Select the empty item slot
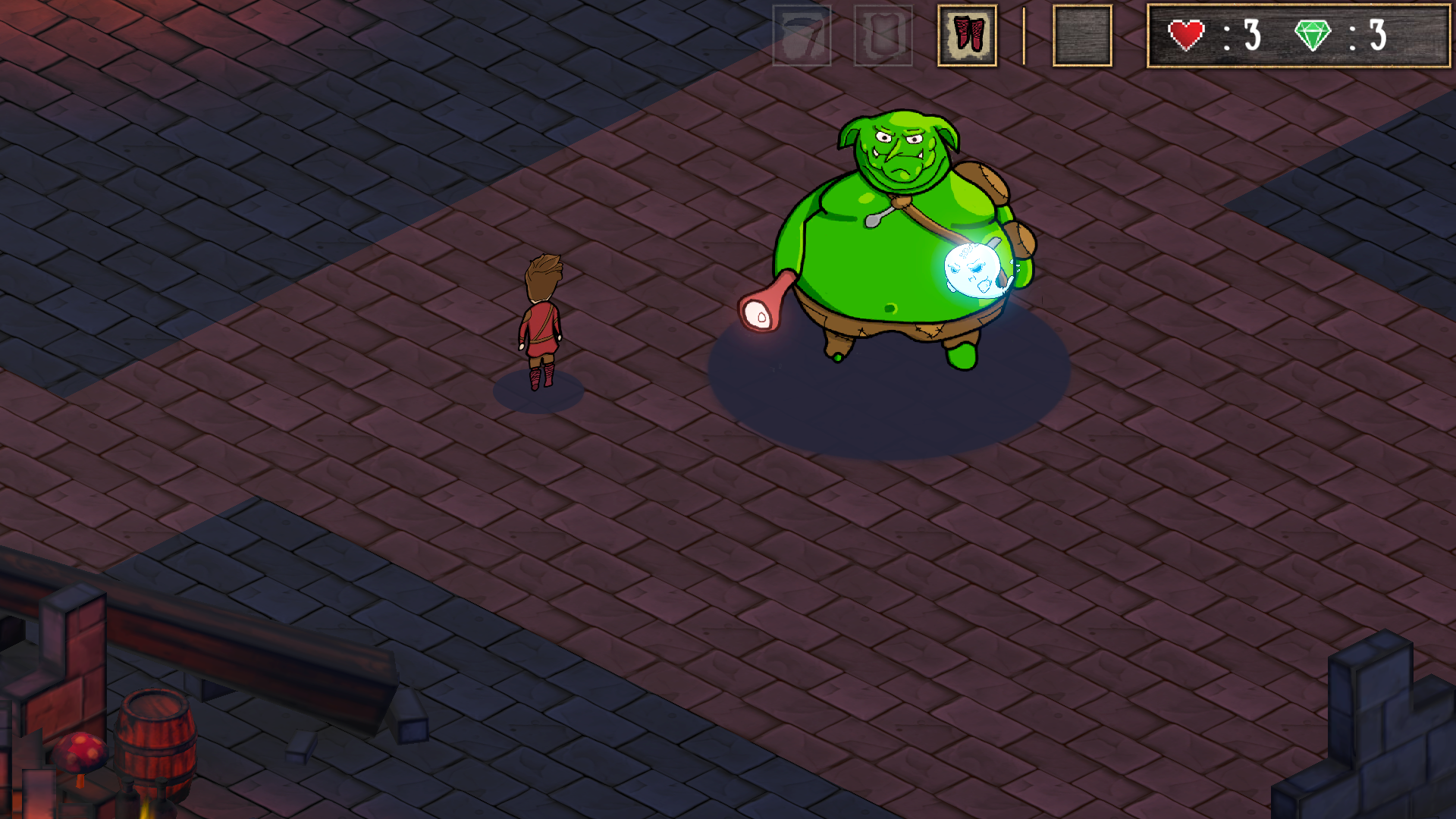Viewport: 1456px width, 819px height. click(1082, 36)
